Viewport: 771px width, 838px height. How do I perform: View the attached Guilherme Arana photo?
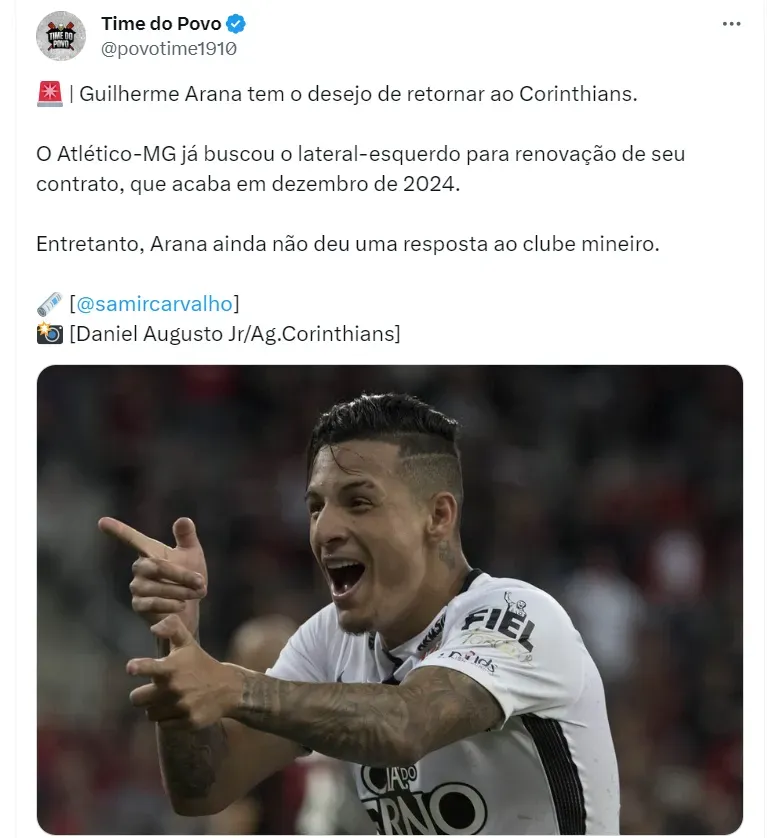[390, 600]
